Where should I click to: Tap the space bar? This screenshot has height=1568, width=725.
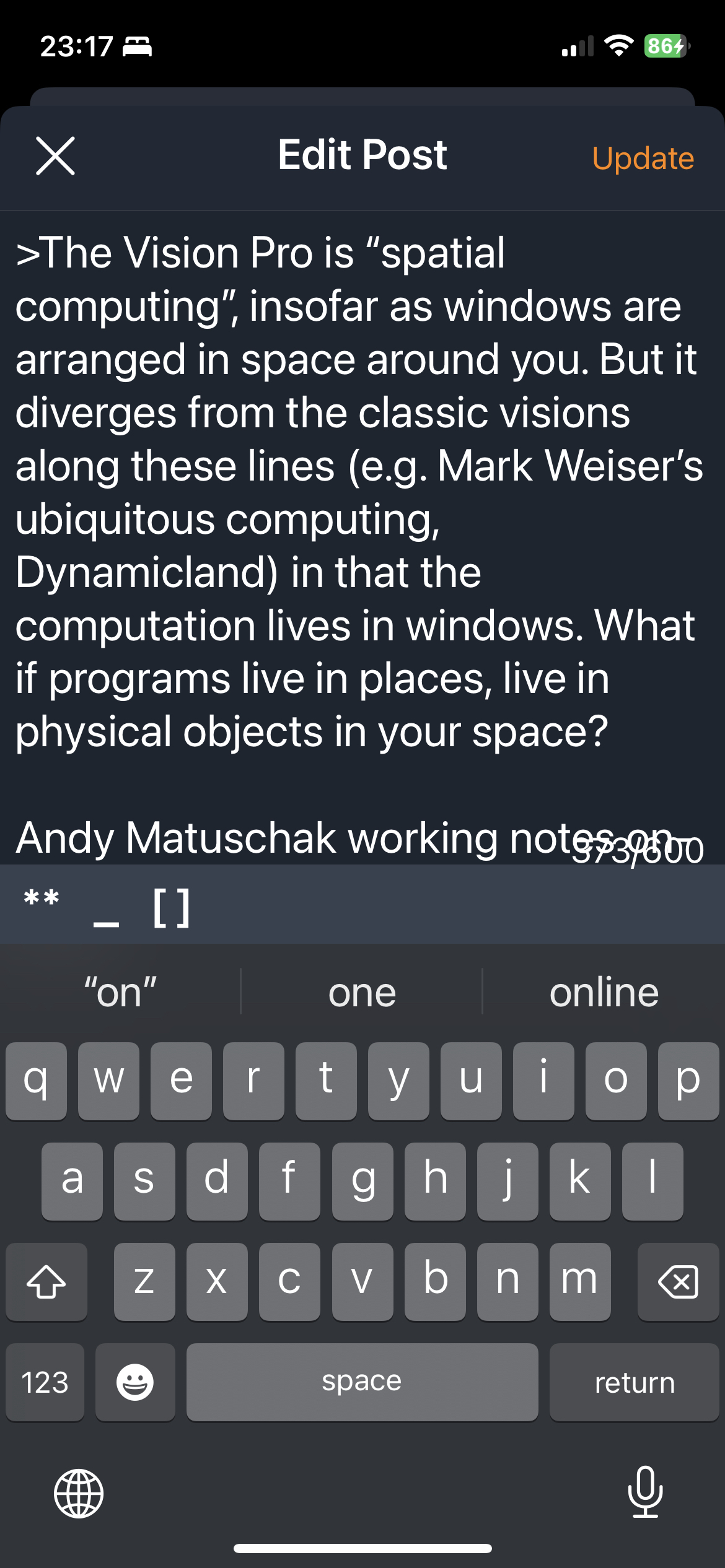362,1382
